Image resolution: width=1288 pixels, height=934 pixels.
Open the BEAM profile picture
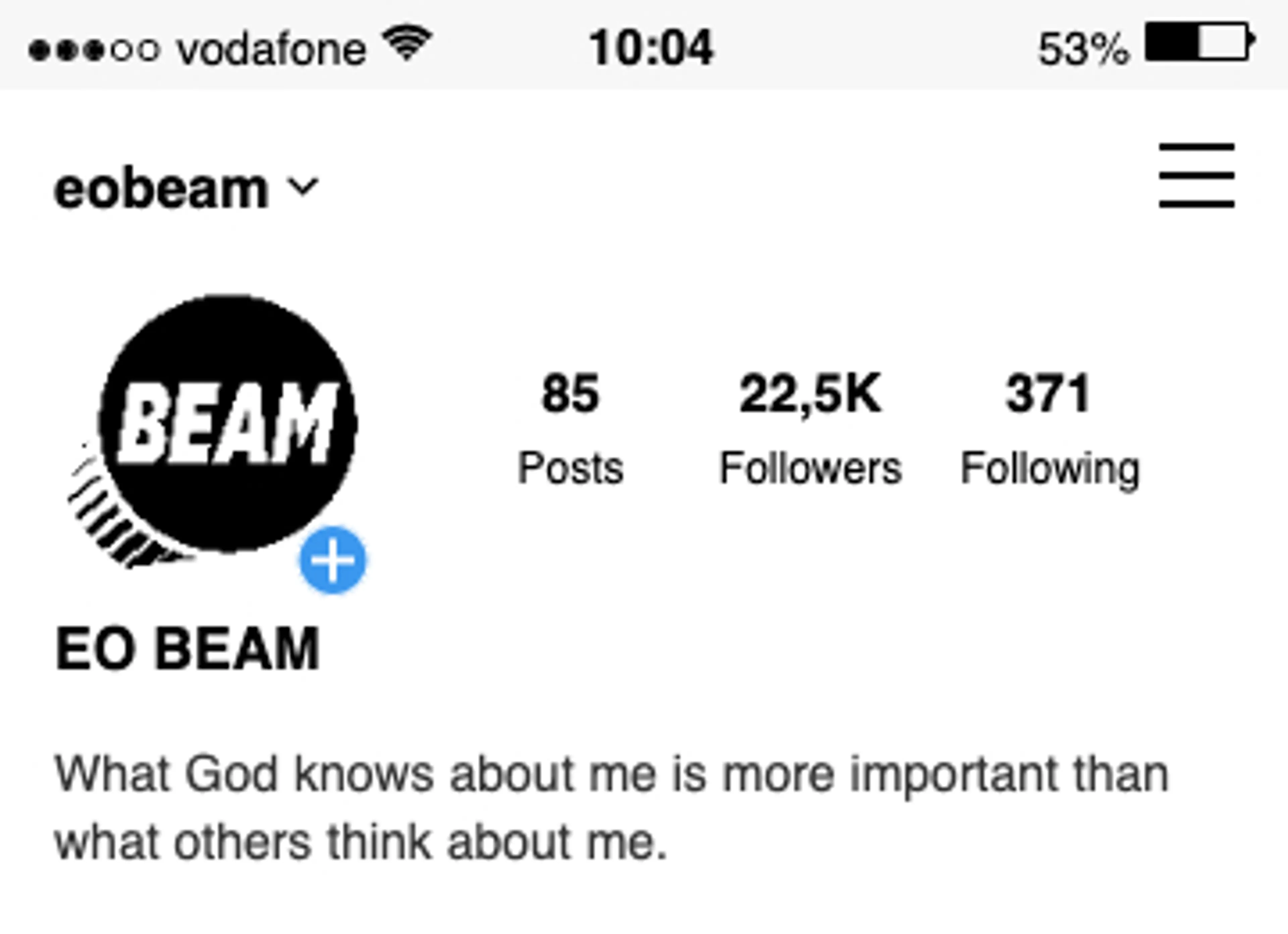point(227,423)
